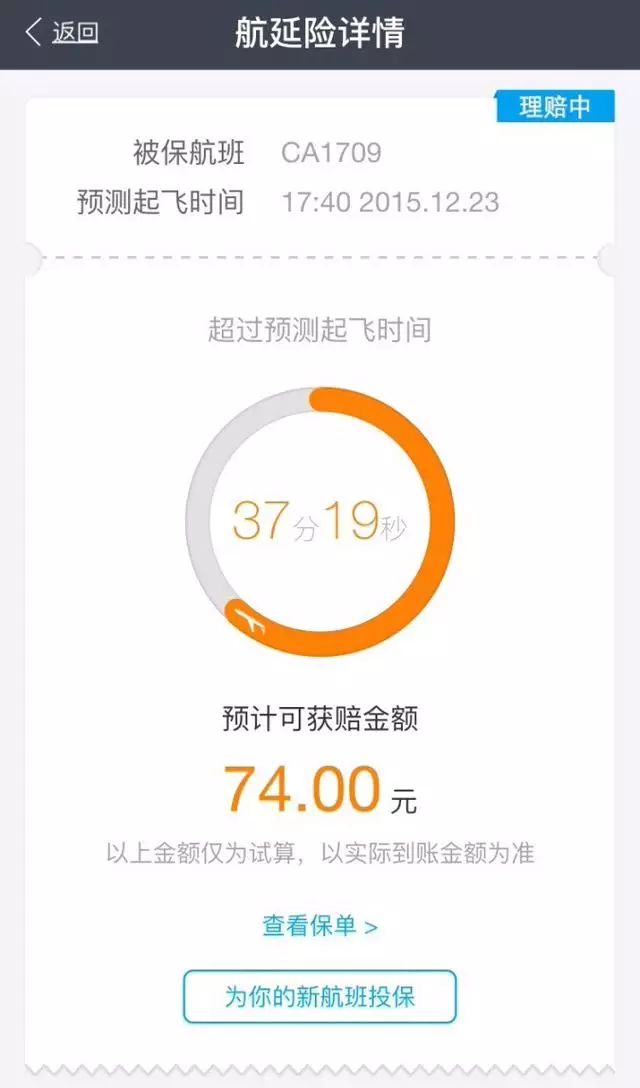Open the 查看保单 link
Image resolution: width=640 pixels, height=1088 pixels.
[x=320, y=926]
